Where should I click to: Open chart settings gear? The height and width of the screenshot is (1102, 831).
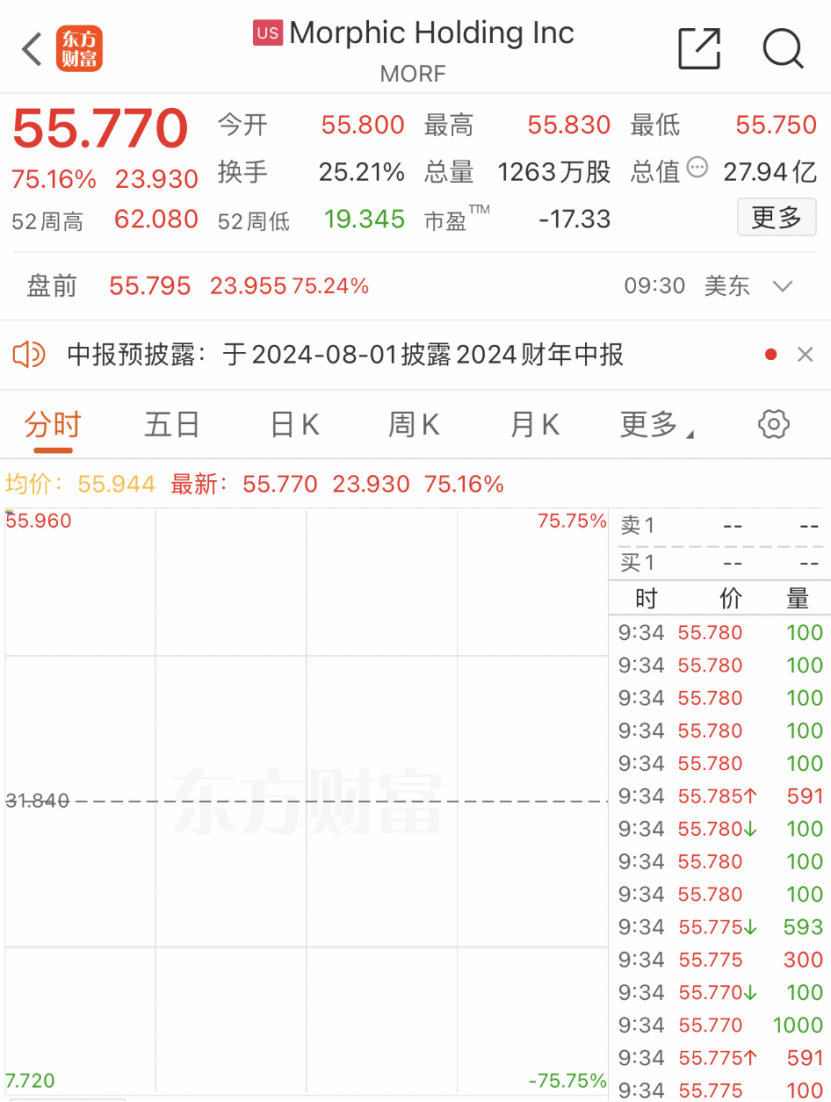point(774,424)
